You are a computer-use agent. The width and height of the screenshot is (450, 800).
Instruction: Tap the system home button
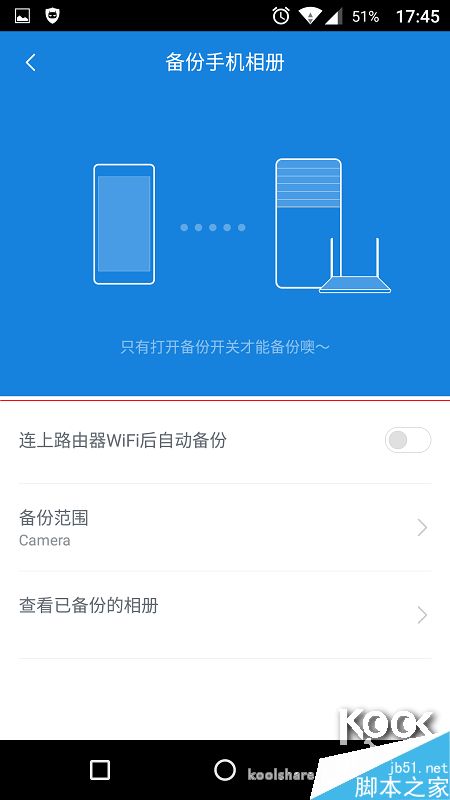[225, 770]
